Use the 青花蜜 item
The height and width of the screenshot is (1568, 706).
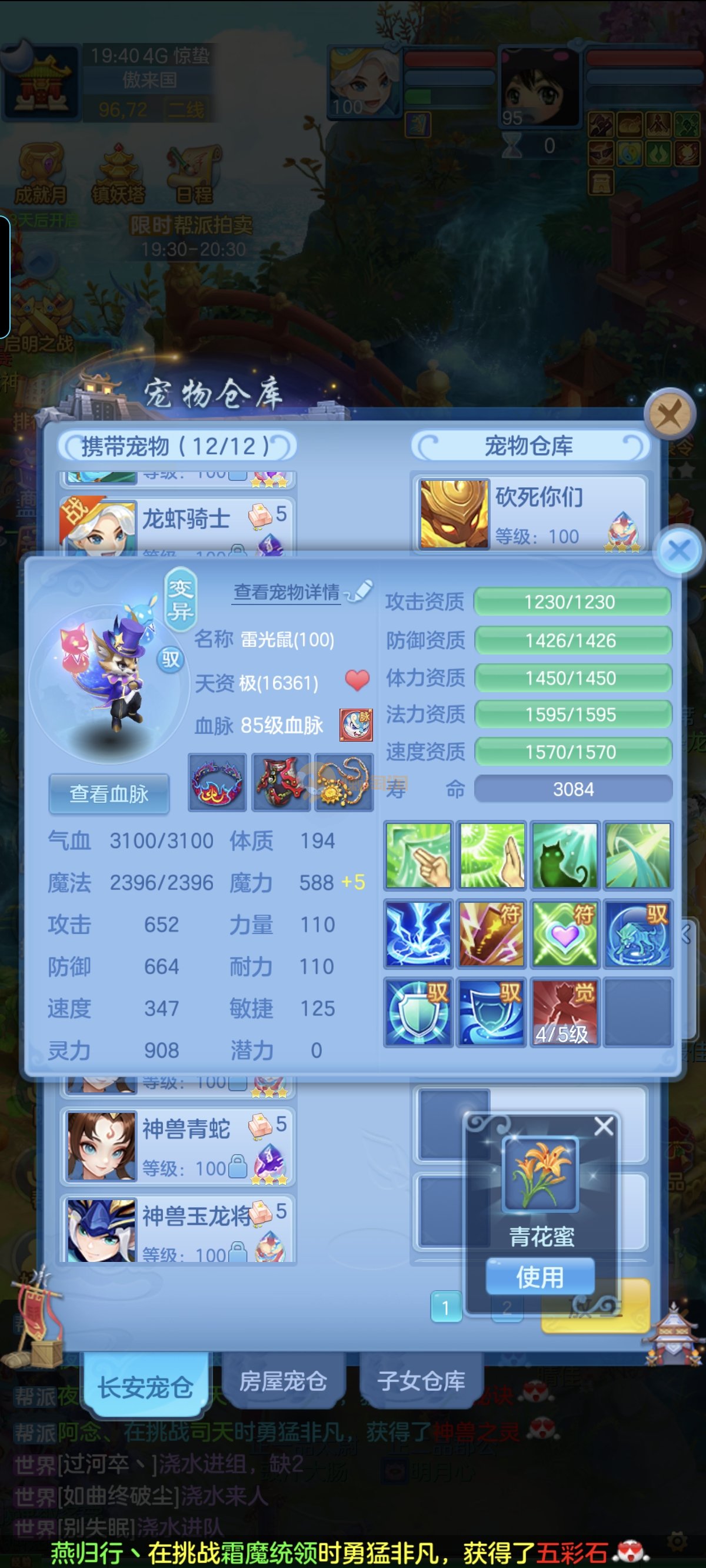click(540, 1277)
